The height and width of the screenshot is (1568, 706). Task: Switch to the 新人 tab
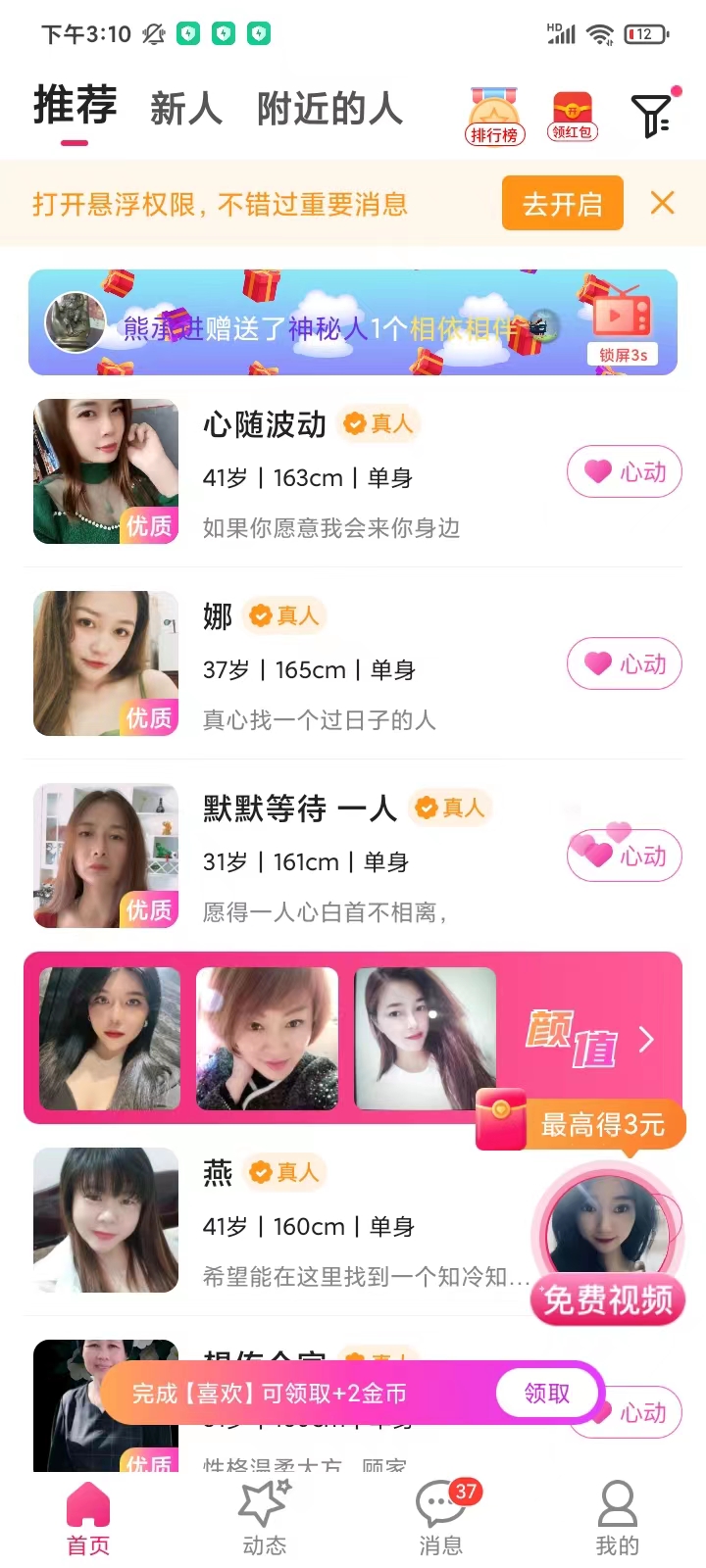[x=185, y=110]
